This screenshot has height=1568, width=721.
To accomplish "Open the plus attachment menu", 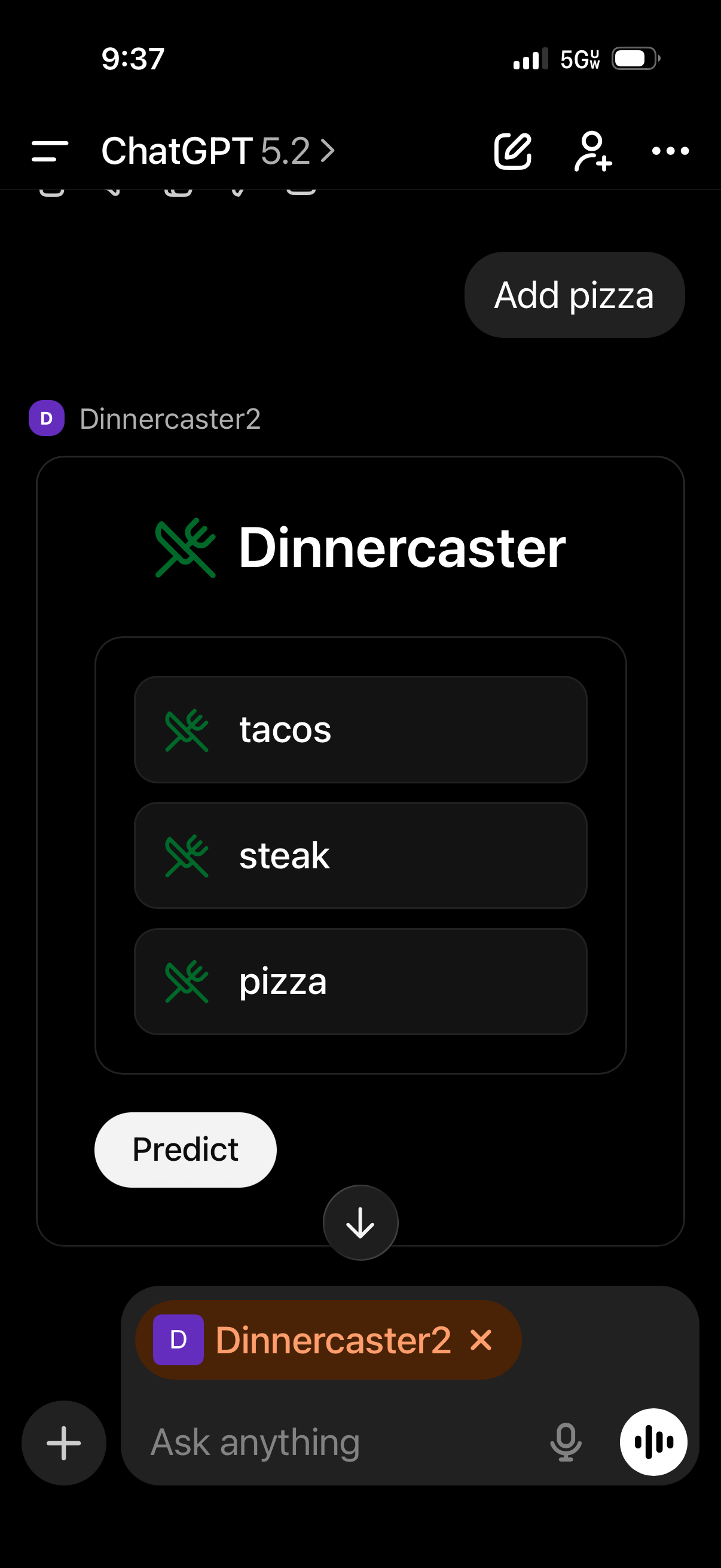I will click(64, 1442).
